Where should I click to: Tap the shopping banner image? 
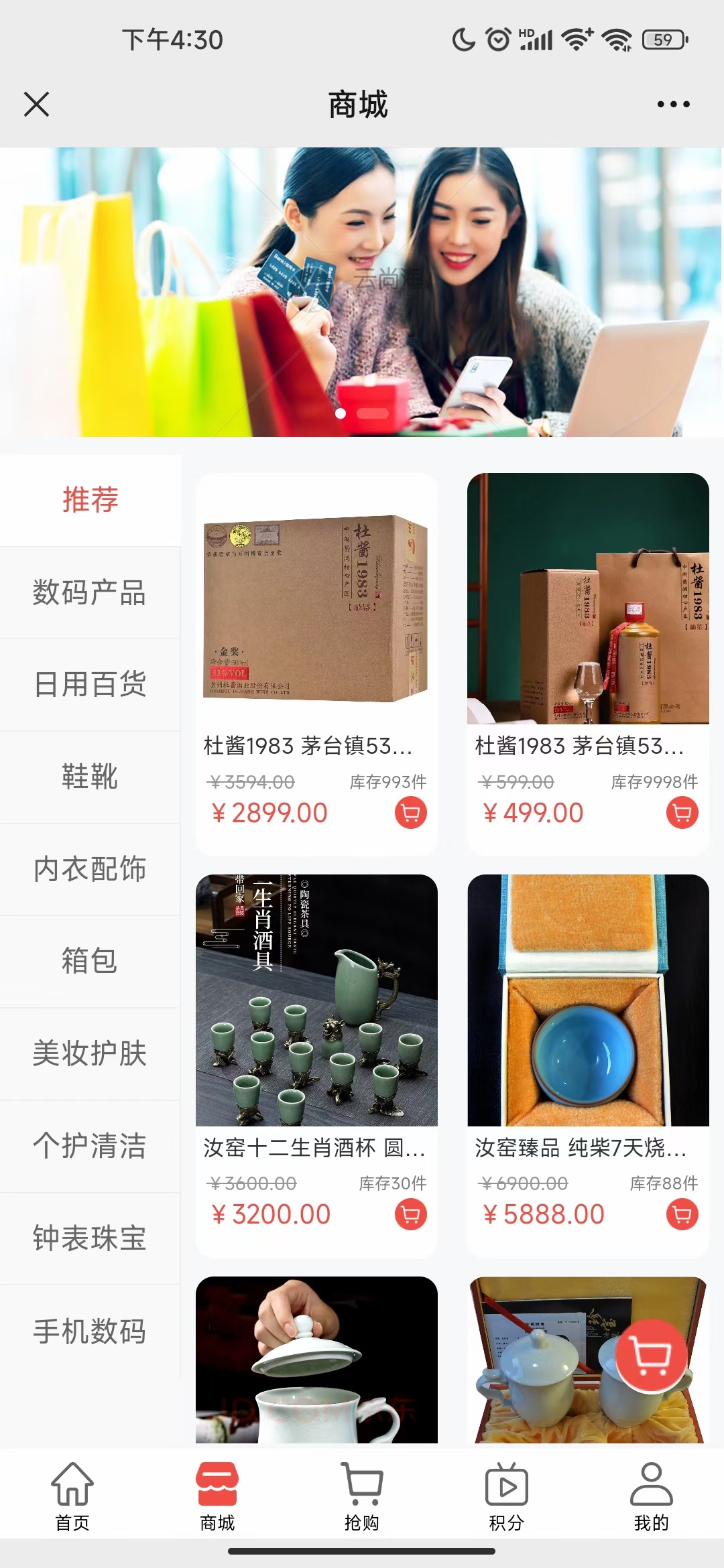coord(362,292)
